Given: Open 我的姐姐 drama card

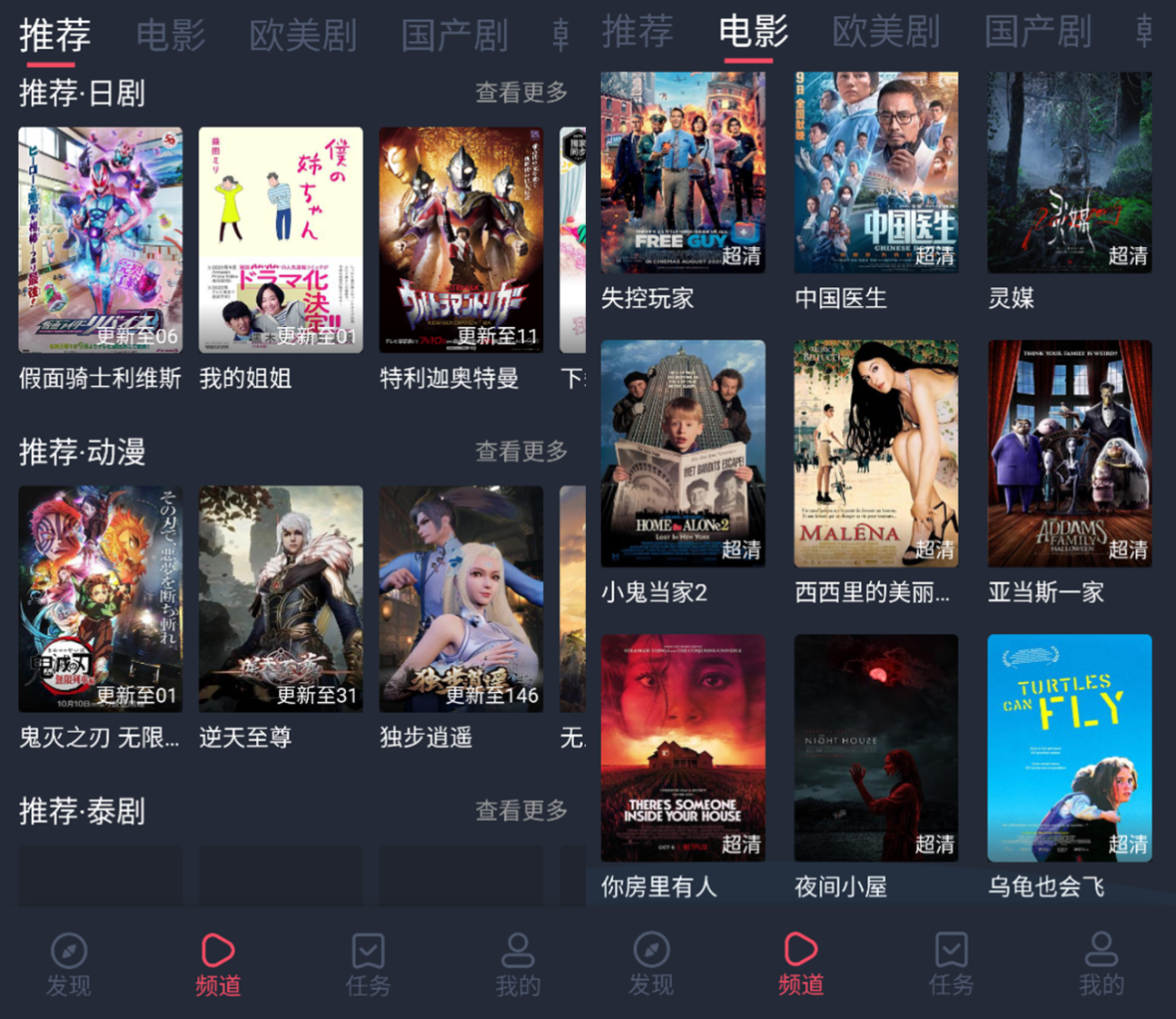Looking at the screenshot, I should click(x=280, y=240).
